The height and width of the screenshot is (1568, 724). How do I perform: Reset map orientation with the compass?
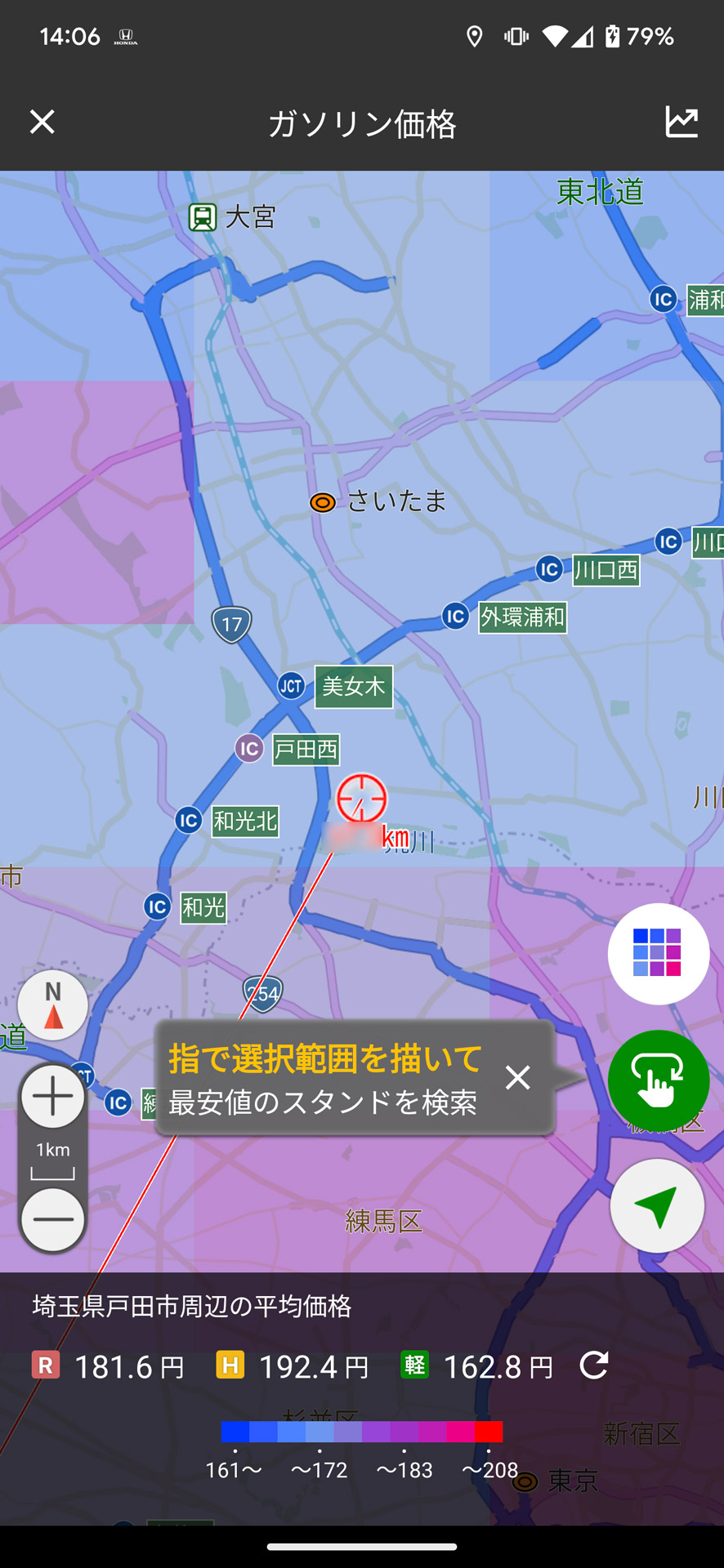click(51, 1005)
